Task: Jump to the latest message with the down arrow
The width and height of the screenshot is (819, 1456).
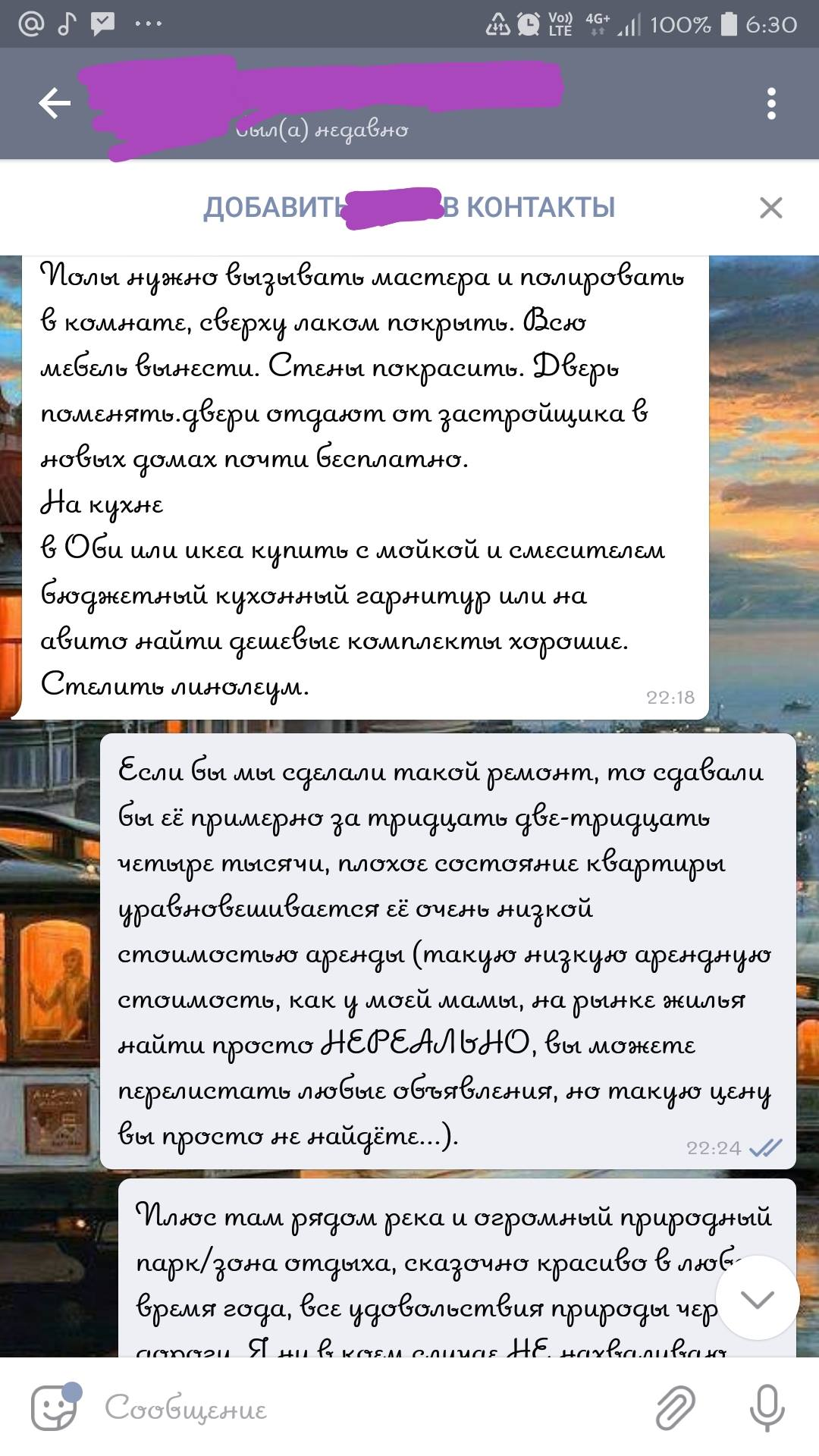Action: pyautogui.click(x=758, y=1299)
